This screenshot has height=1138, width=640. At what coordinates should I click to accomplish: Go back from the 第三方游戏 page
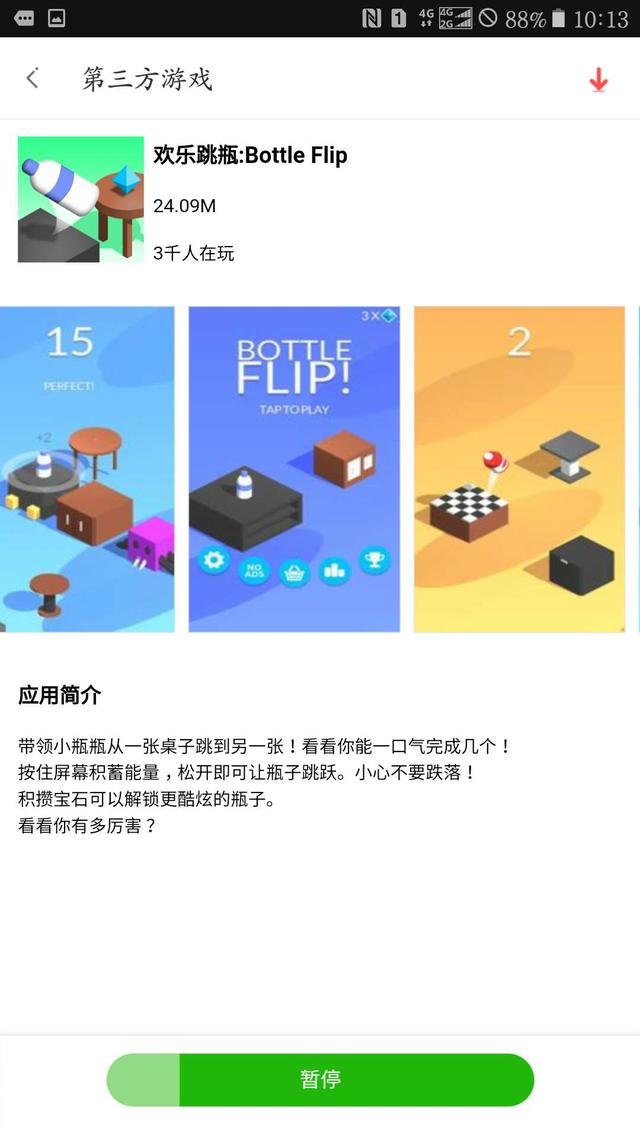[x=33, y=79]
